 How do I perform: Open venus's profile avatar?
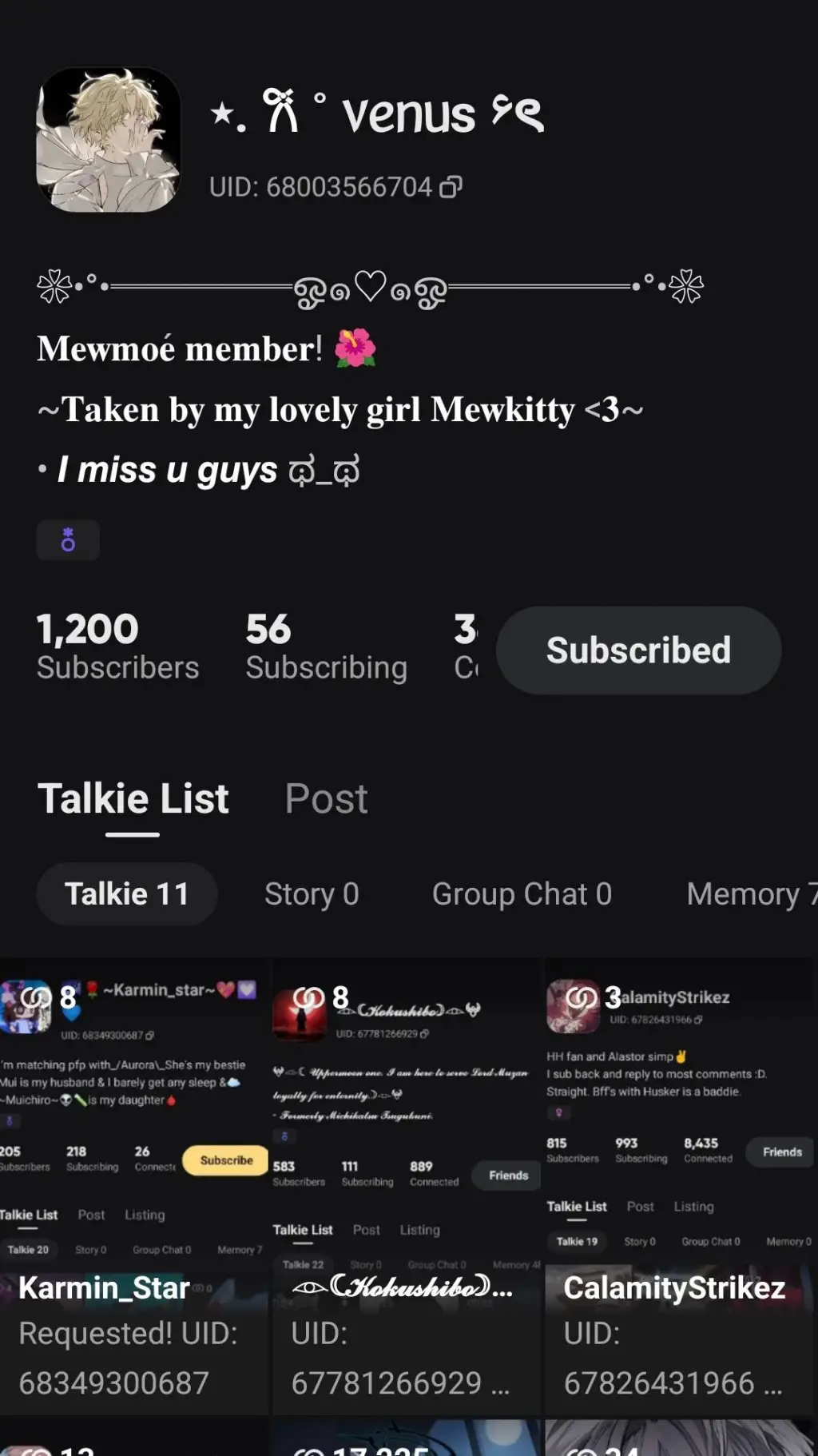109,140
